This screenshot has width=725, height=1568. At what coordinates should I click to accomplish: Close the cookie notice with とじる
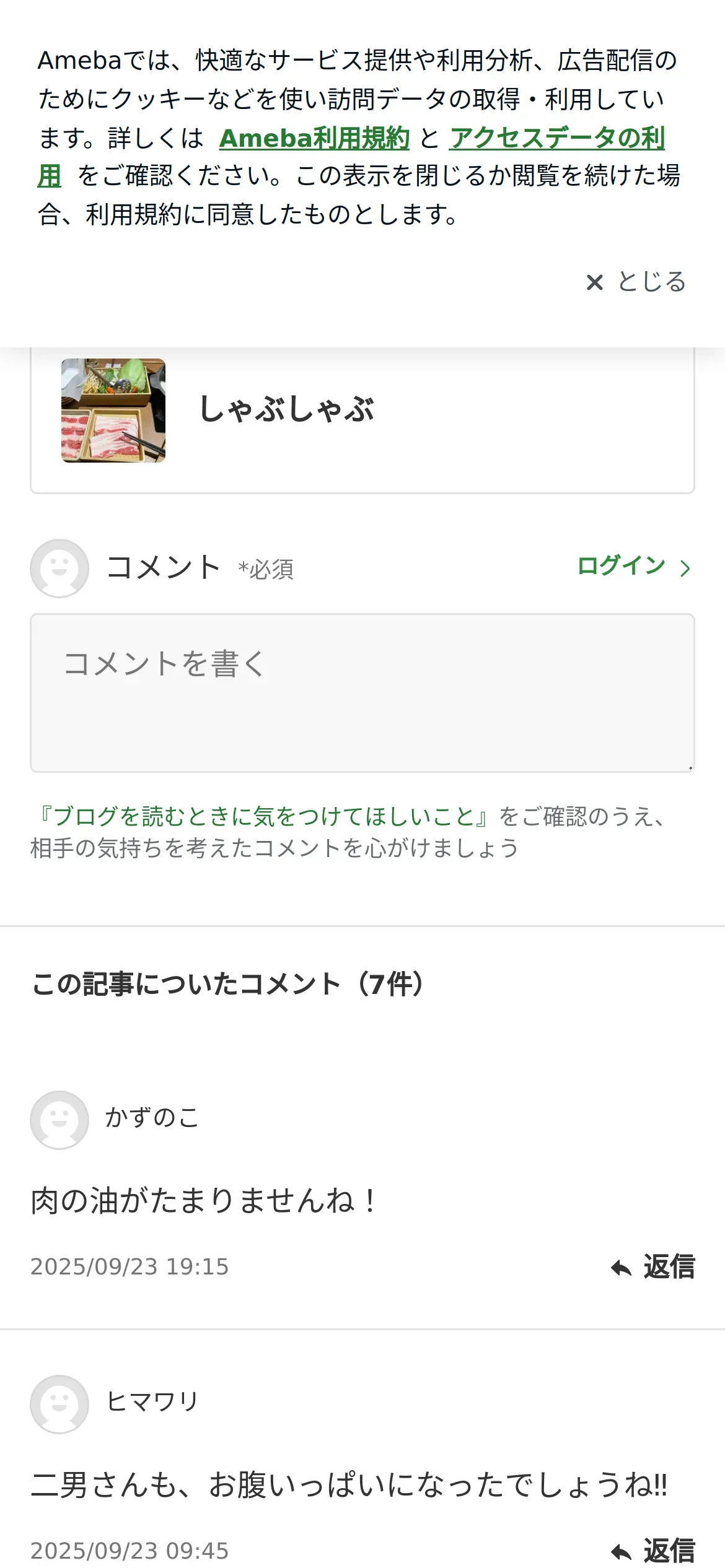(636, 282)
